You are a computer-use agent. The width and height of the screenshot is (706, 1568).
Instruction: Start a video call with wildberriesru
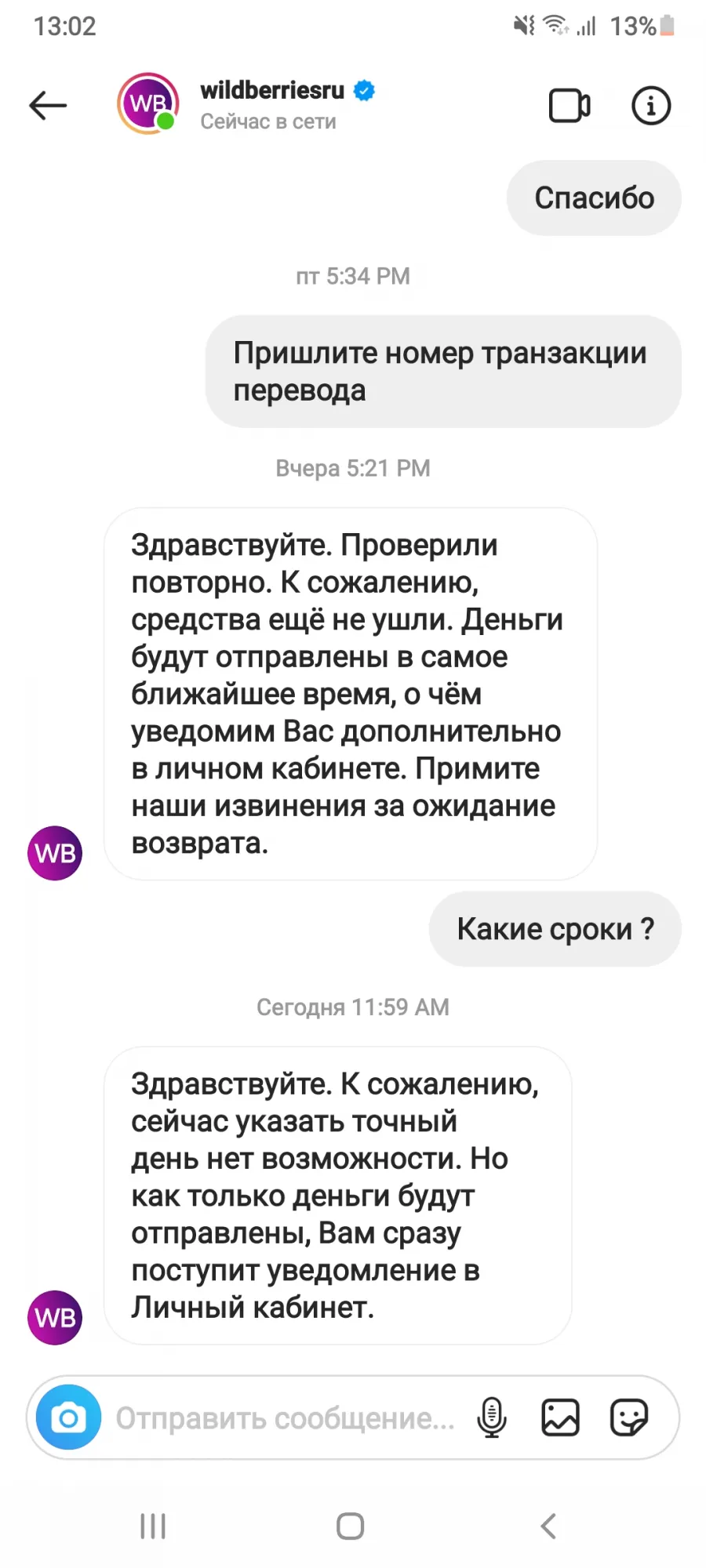[570, 106]
